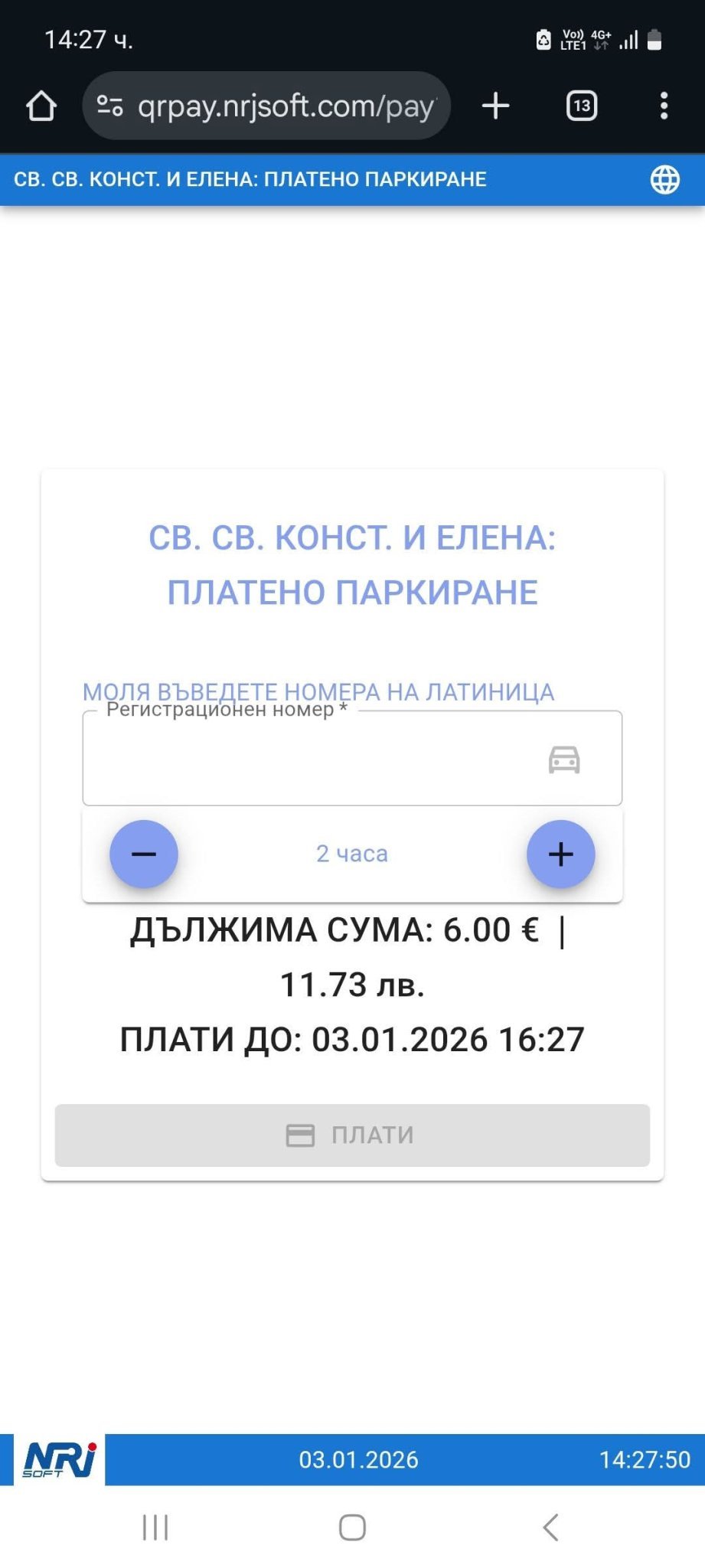The height and width of the screenshot is (1568, 705).
Task: Go back using the system back button
Action: tap(550, 1527)
